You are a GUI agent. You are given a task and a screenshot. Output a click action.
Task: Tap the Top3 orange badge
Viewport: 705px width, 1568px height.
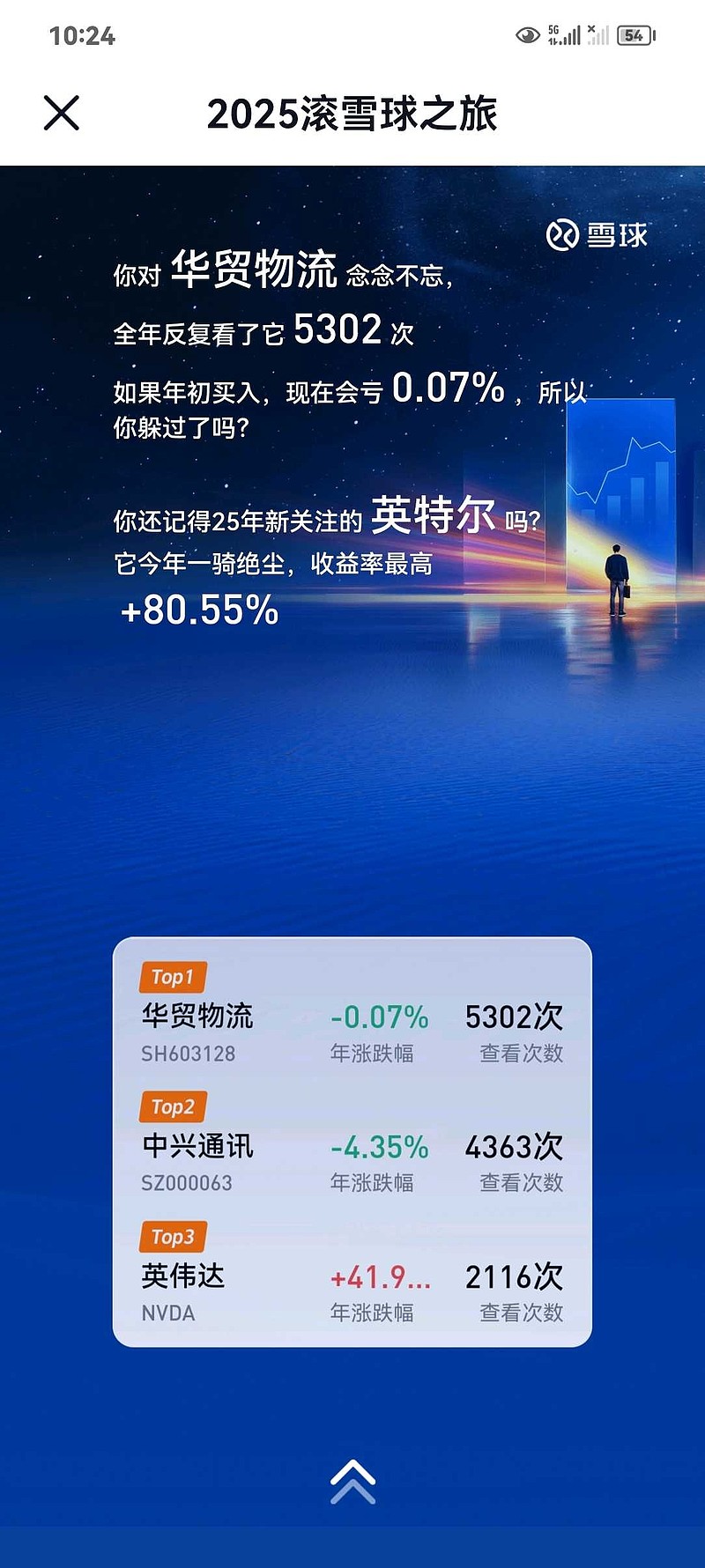coord(173,1237)
